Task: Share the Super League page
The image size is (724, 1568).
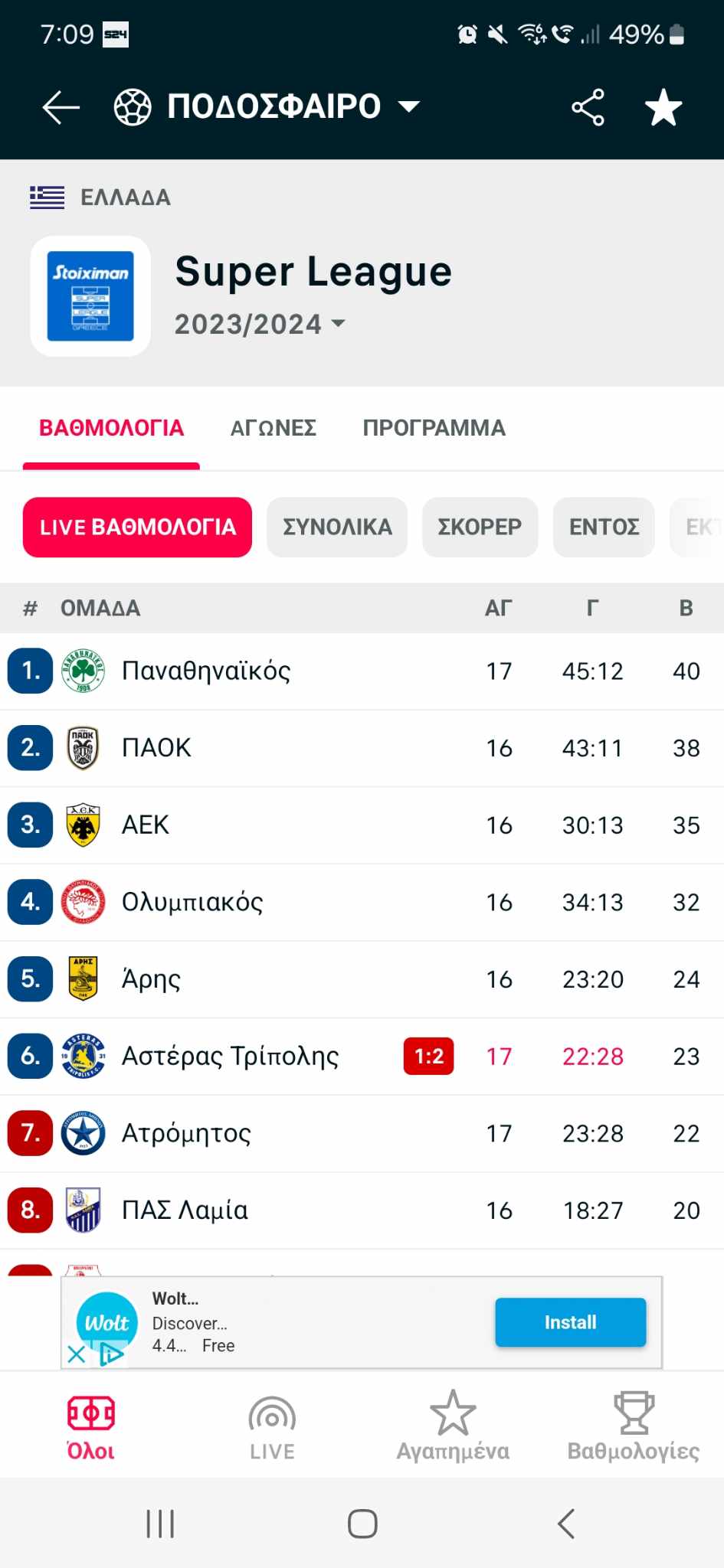Action: pyautogui.click(x=588, y=107)
